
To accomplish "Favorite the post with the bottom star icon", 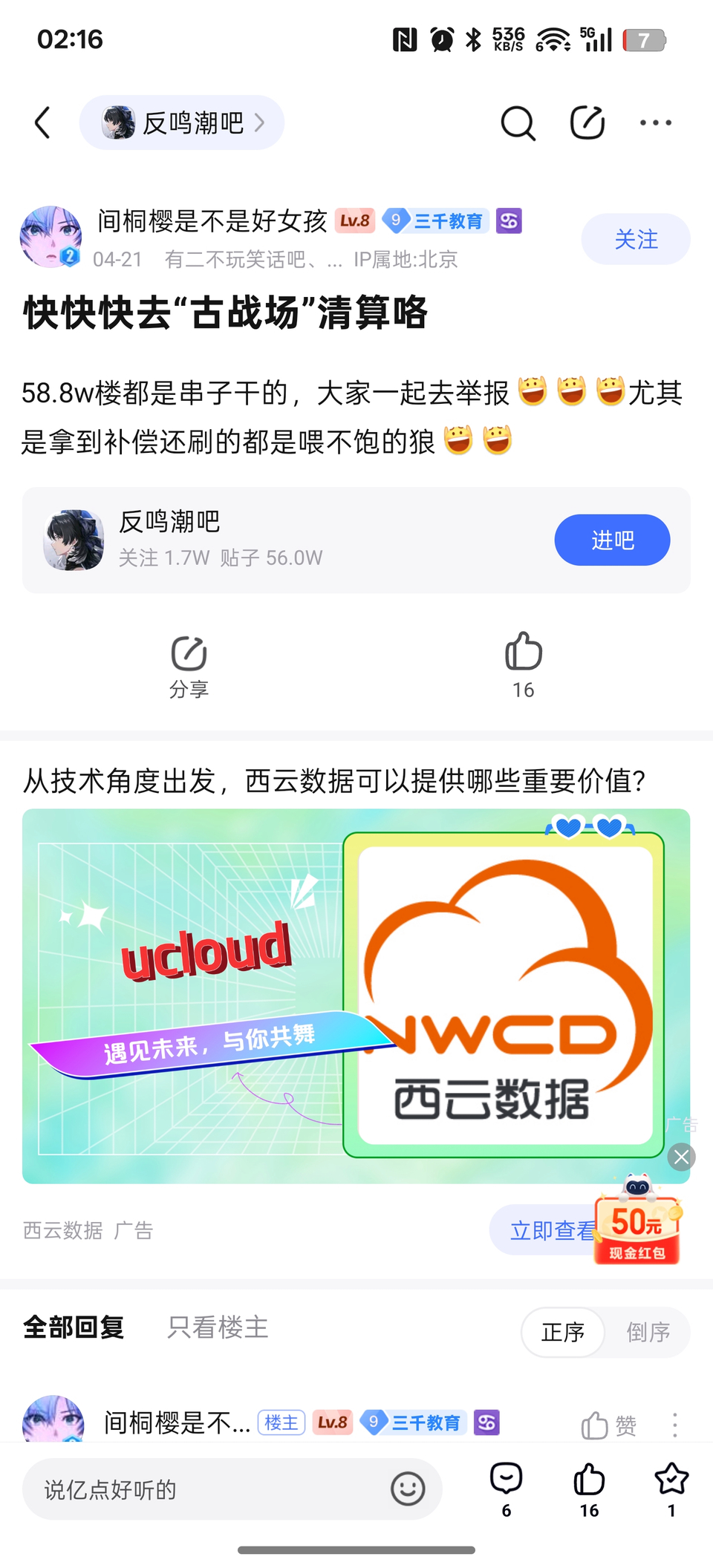I will 671,1488.
